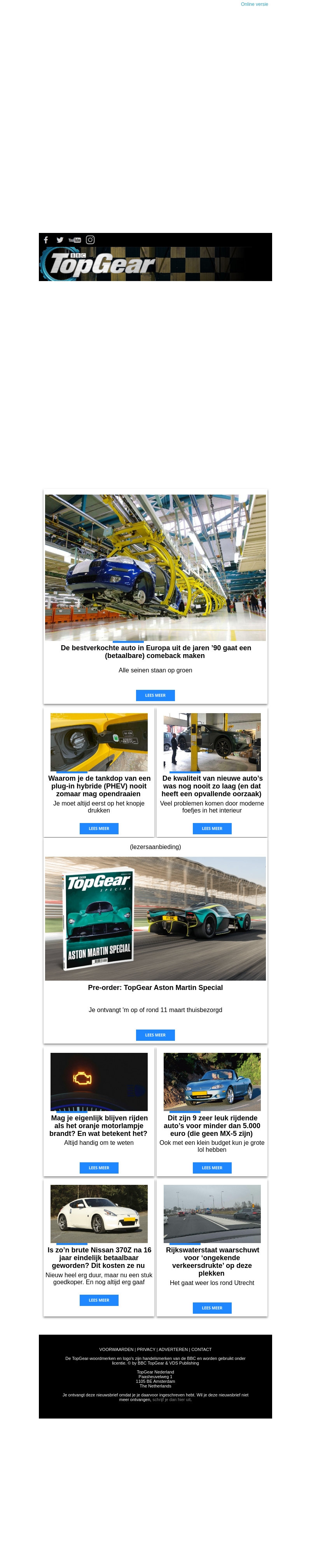The height and width of the screenshot is (1568, 311).
Task: Tap Lees meer for bestverkochte auto article
Action: tap(155, 695)
